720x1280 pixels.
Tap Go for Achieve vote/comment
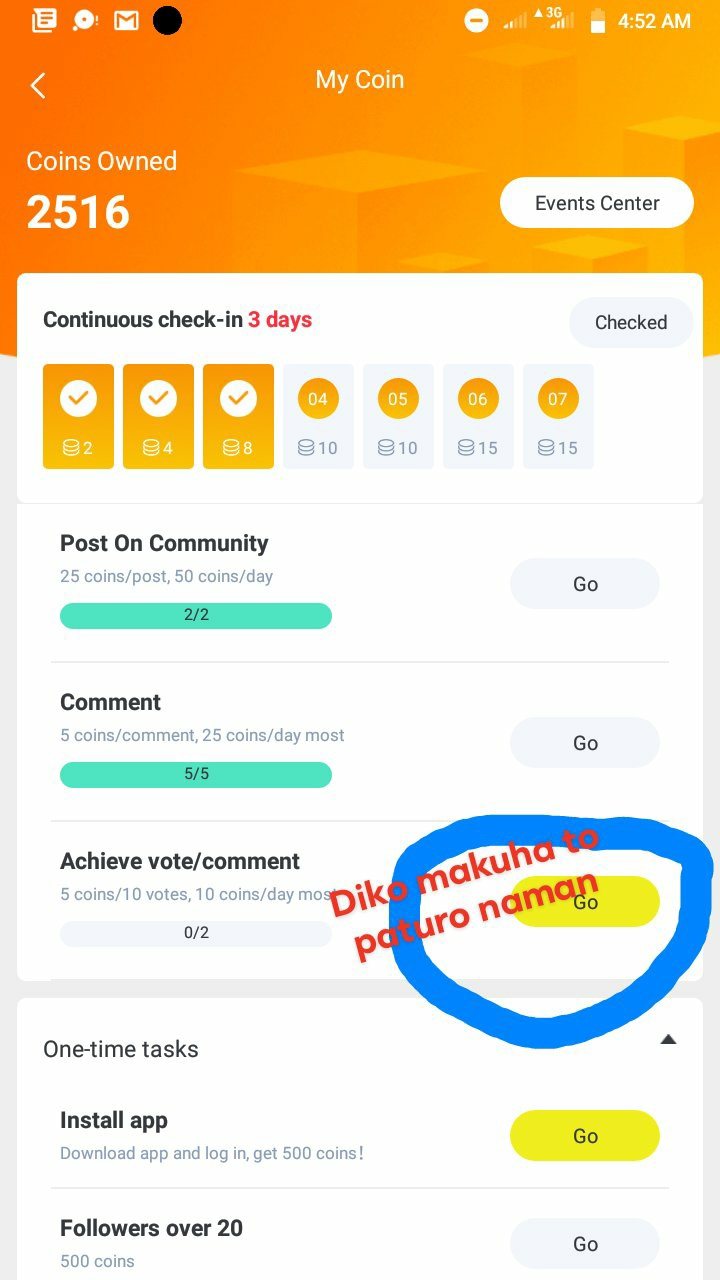coord(585,902)
